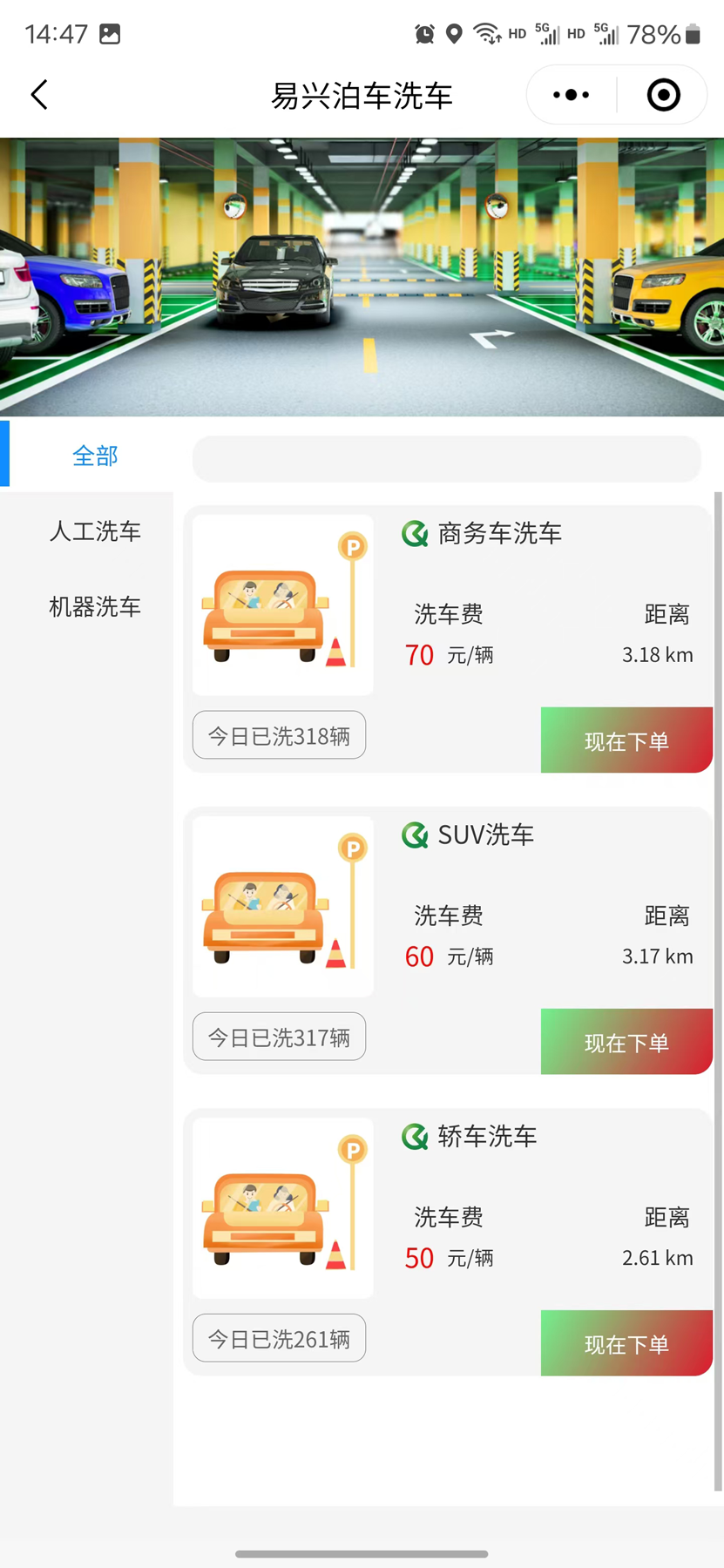This screenshot has width=724, height=1568.
Task: Order SUV洗车 with 现在下单
Action: 626,1042
